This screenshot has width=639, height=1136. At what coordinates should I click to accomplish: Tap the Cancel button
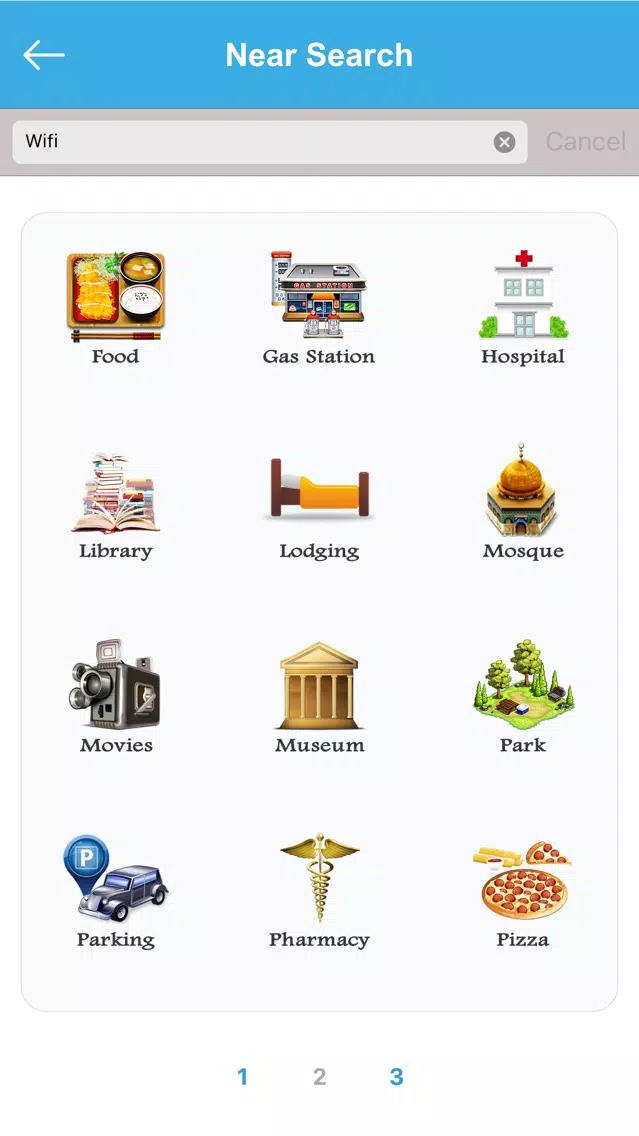585,141
